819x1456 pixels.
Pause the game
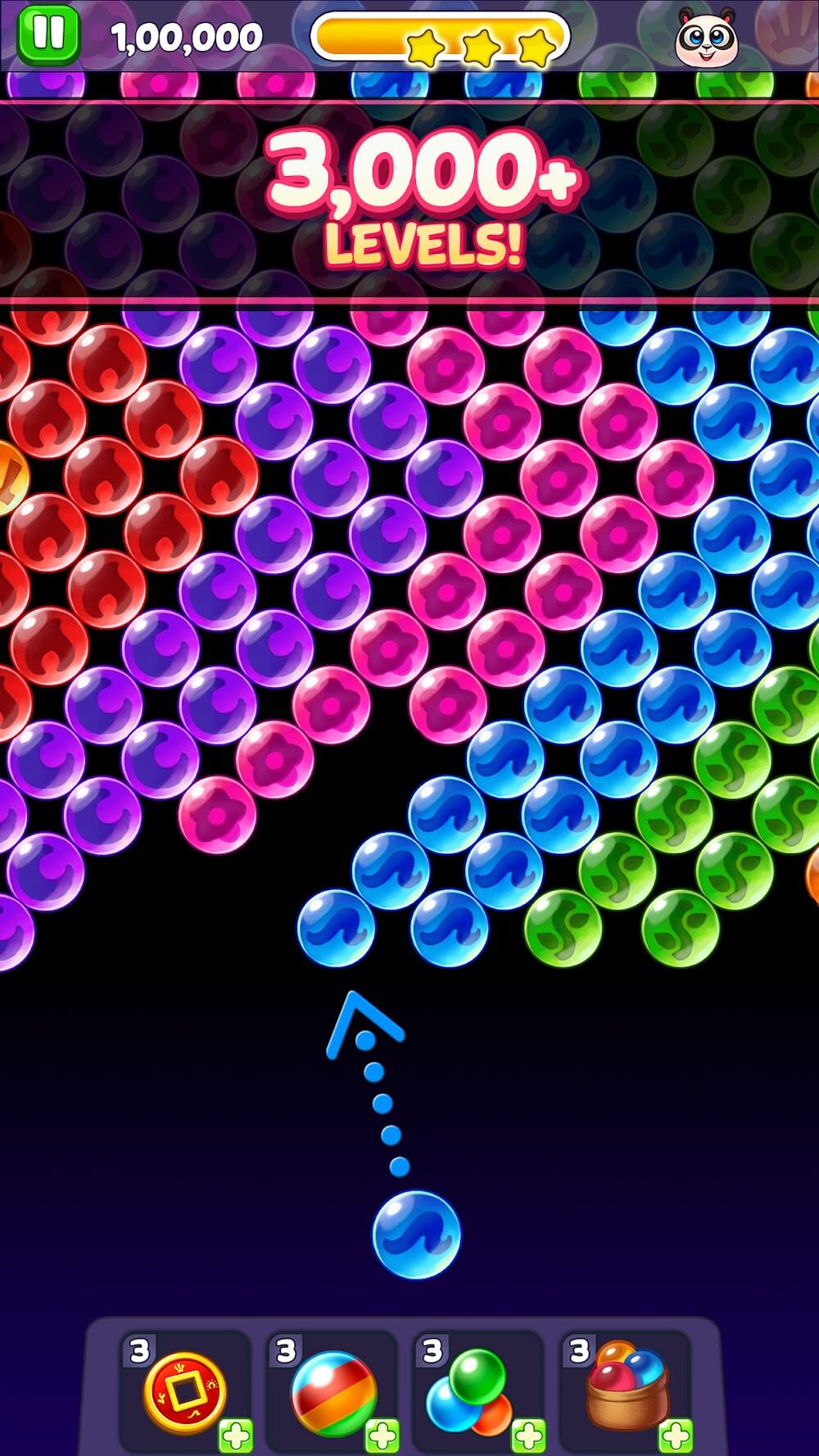tap(48, 34)
